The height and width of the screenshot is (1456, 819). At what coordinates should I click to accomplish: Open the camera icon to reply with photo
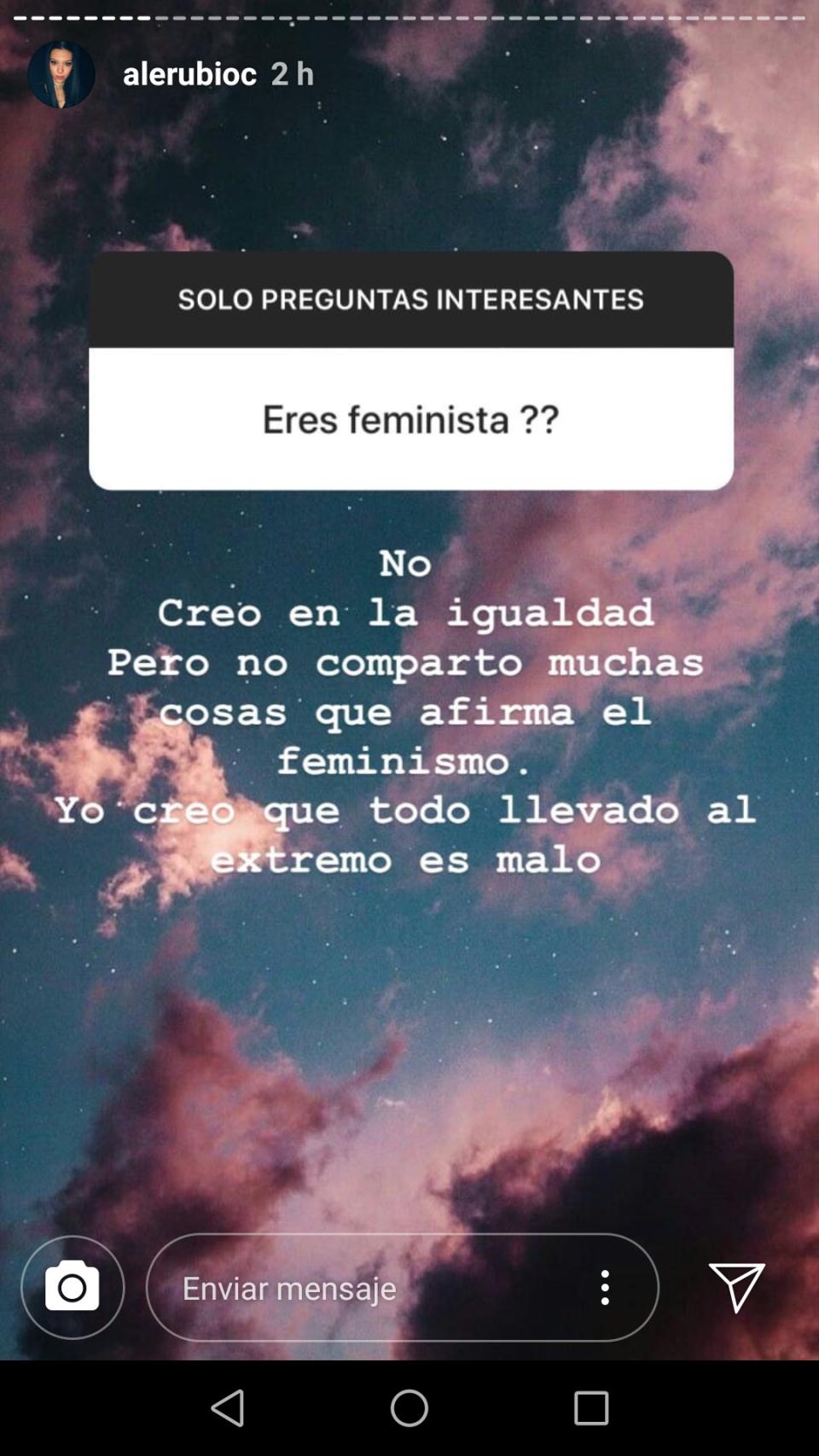(x=72, y=1288)
